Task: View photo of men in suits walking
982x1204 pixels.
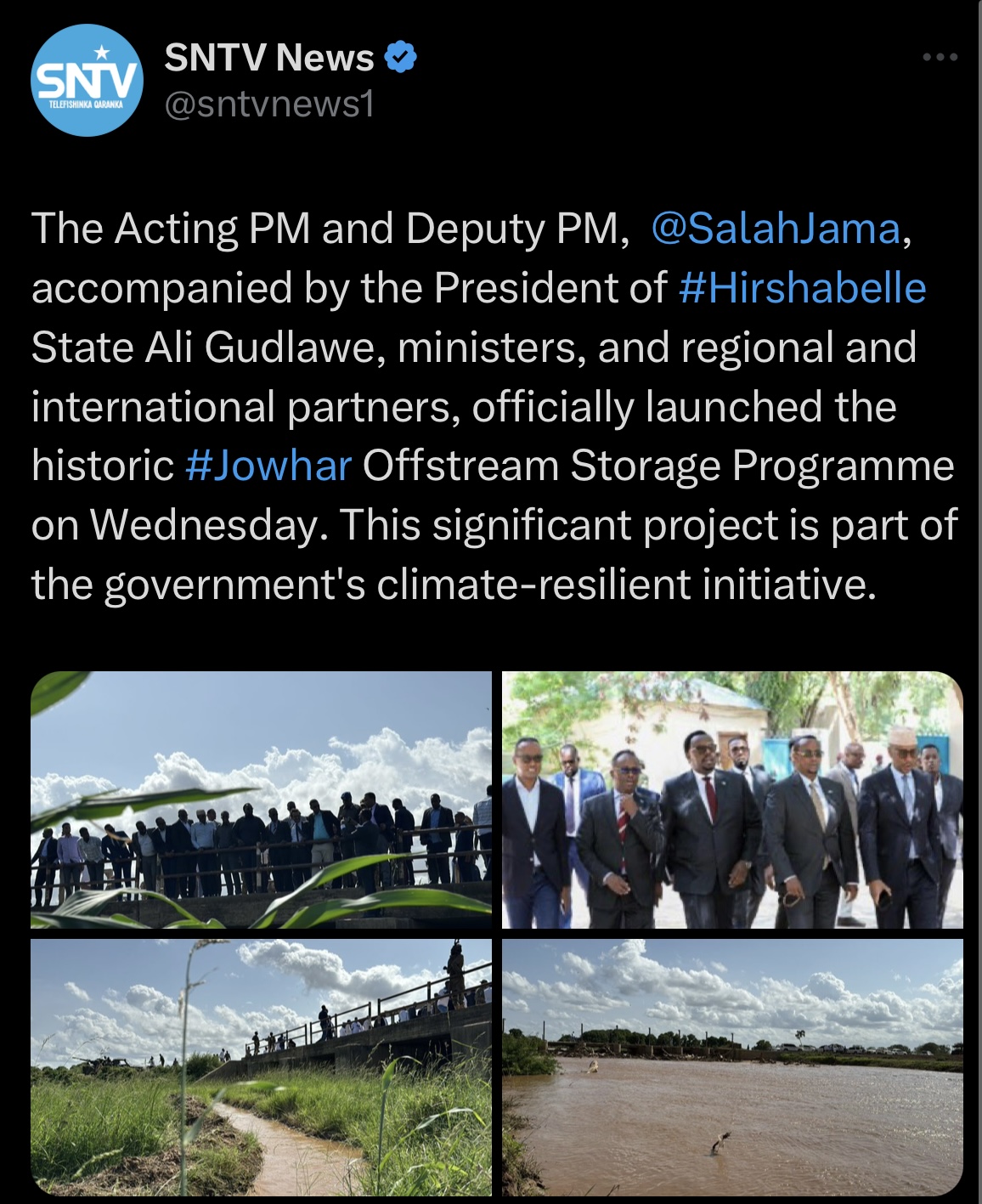Action: [732, 800]
